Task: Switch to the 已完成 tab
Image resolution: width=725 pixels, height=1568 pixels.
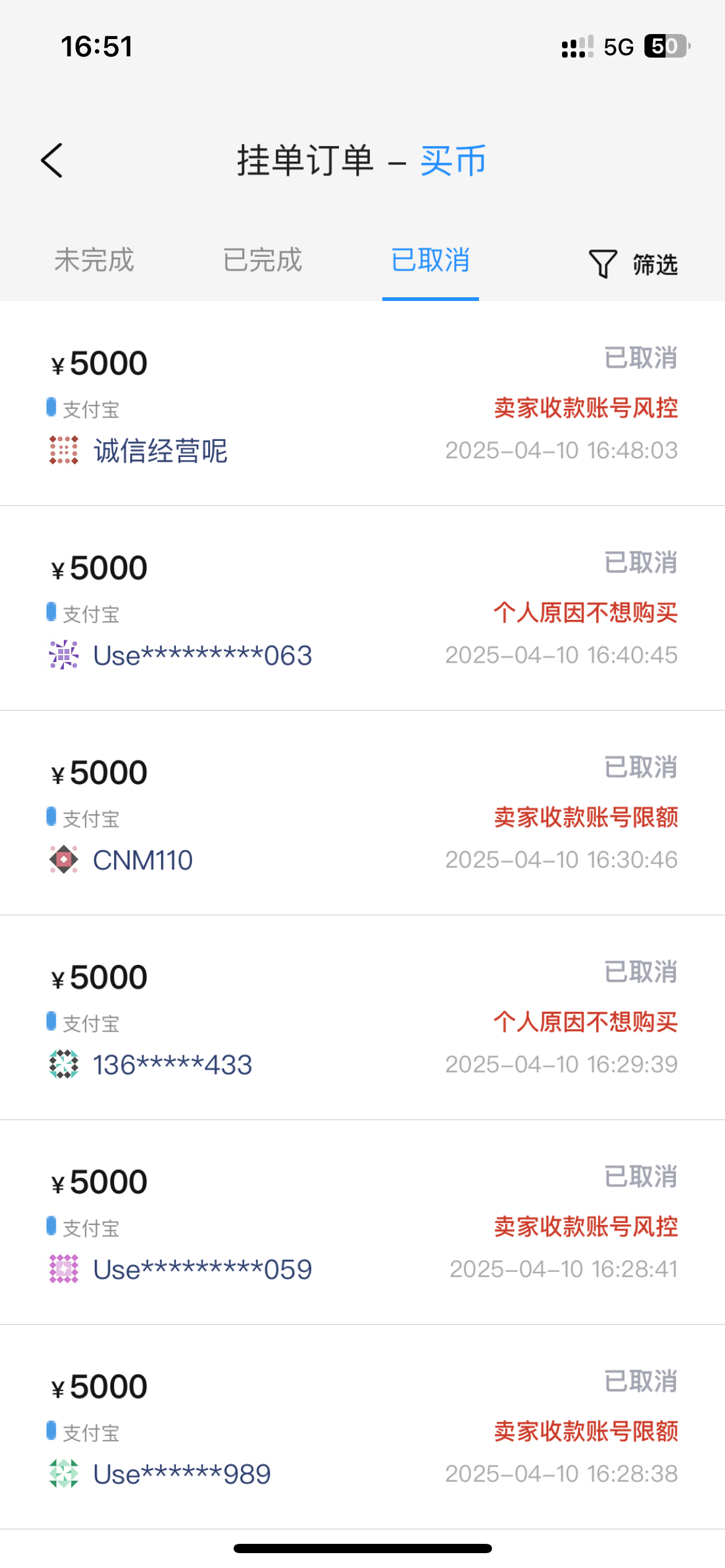Action: click(262, 260)
